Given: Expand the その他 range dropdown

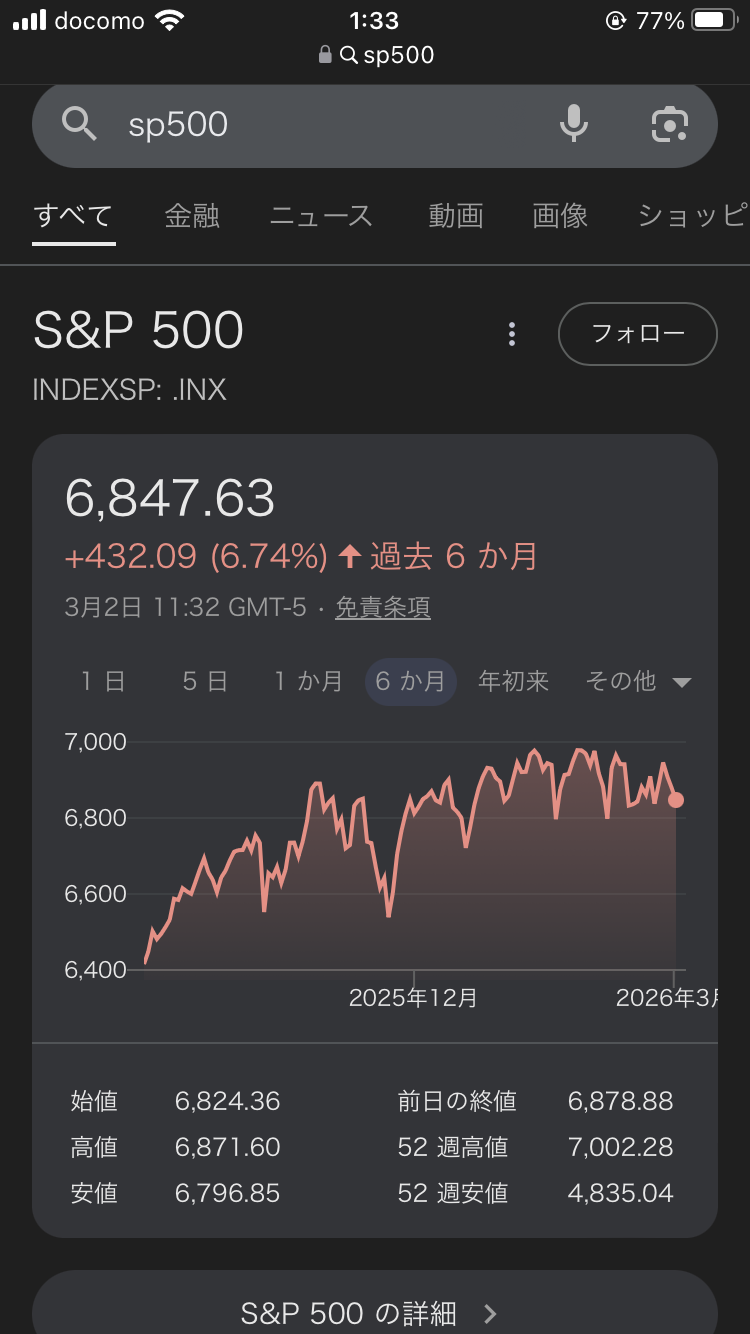Looking at the screenshot, I should [x=638, y=682].
